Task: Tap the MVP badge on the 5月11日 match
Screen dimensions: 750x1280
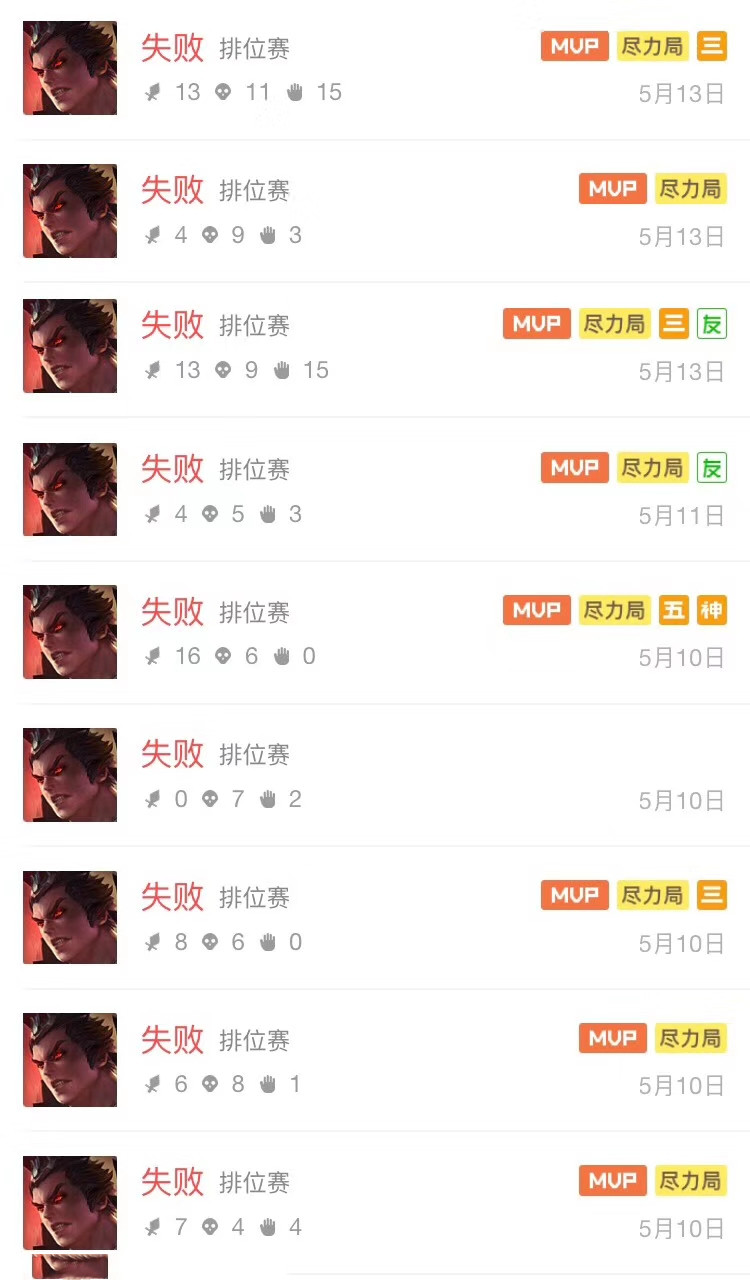Action: click(574, 467)
